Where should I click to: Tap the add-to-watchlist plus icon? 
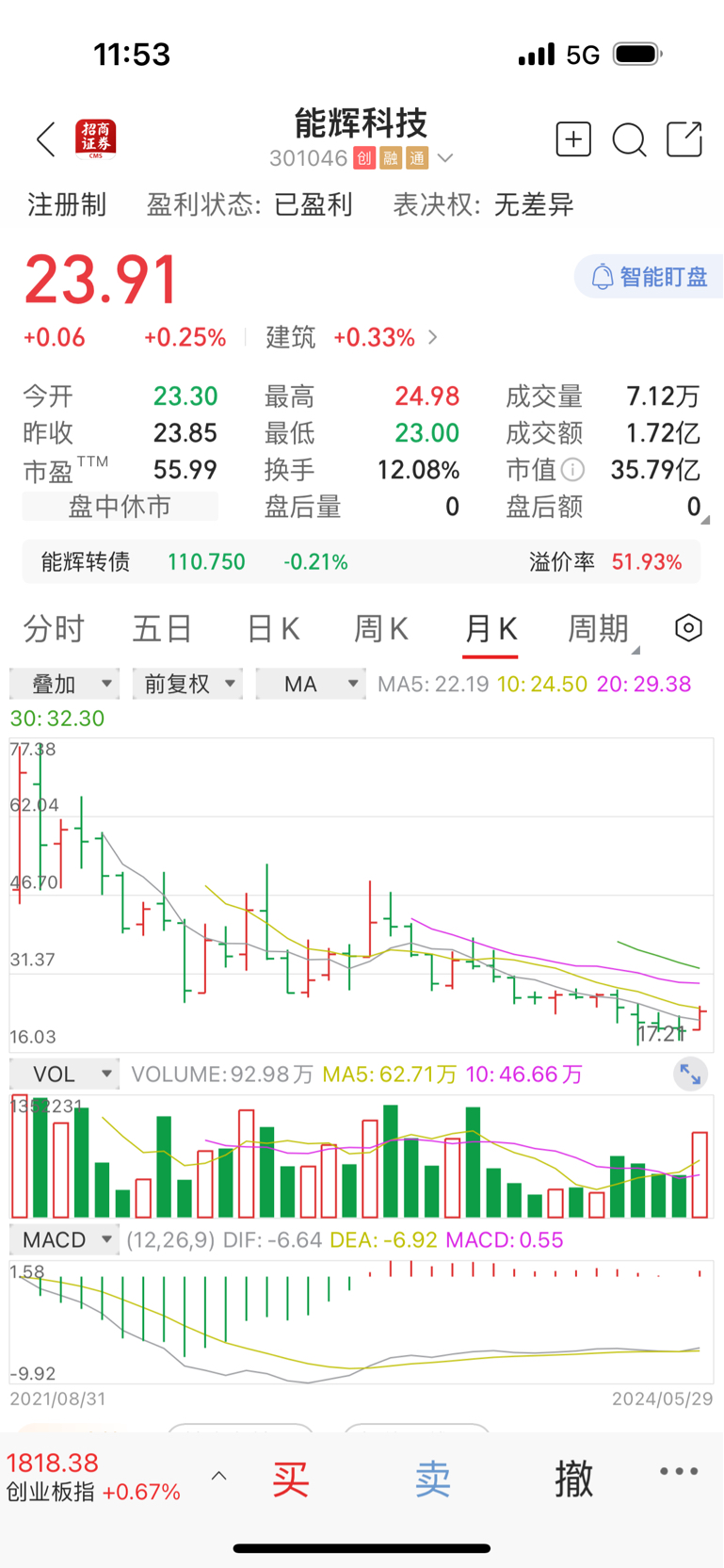(x=572, y=139)
